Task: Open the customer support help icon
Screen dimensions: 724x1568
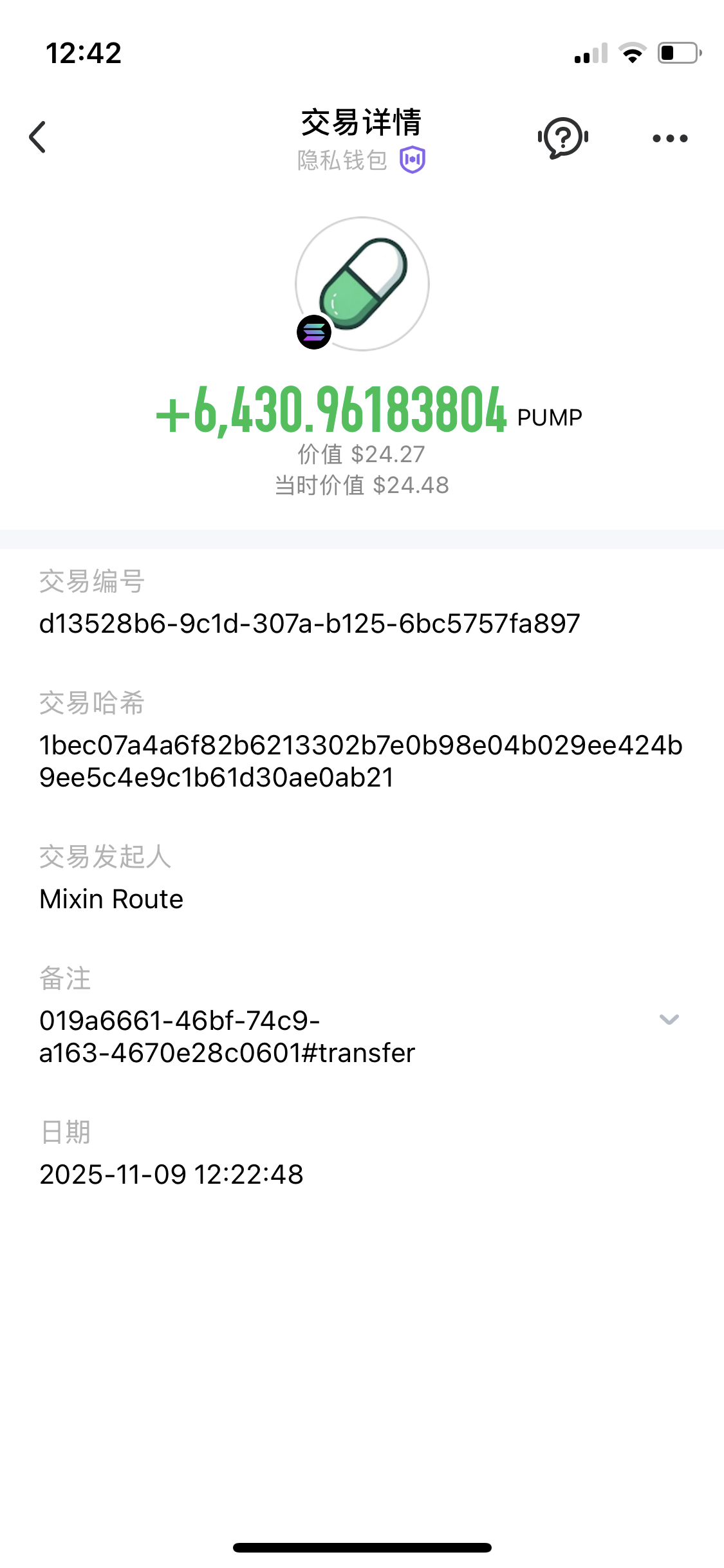Action: 563,137
